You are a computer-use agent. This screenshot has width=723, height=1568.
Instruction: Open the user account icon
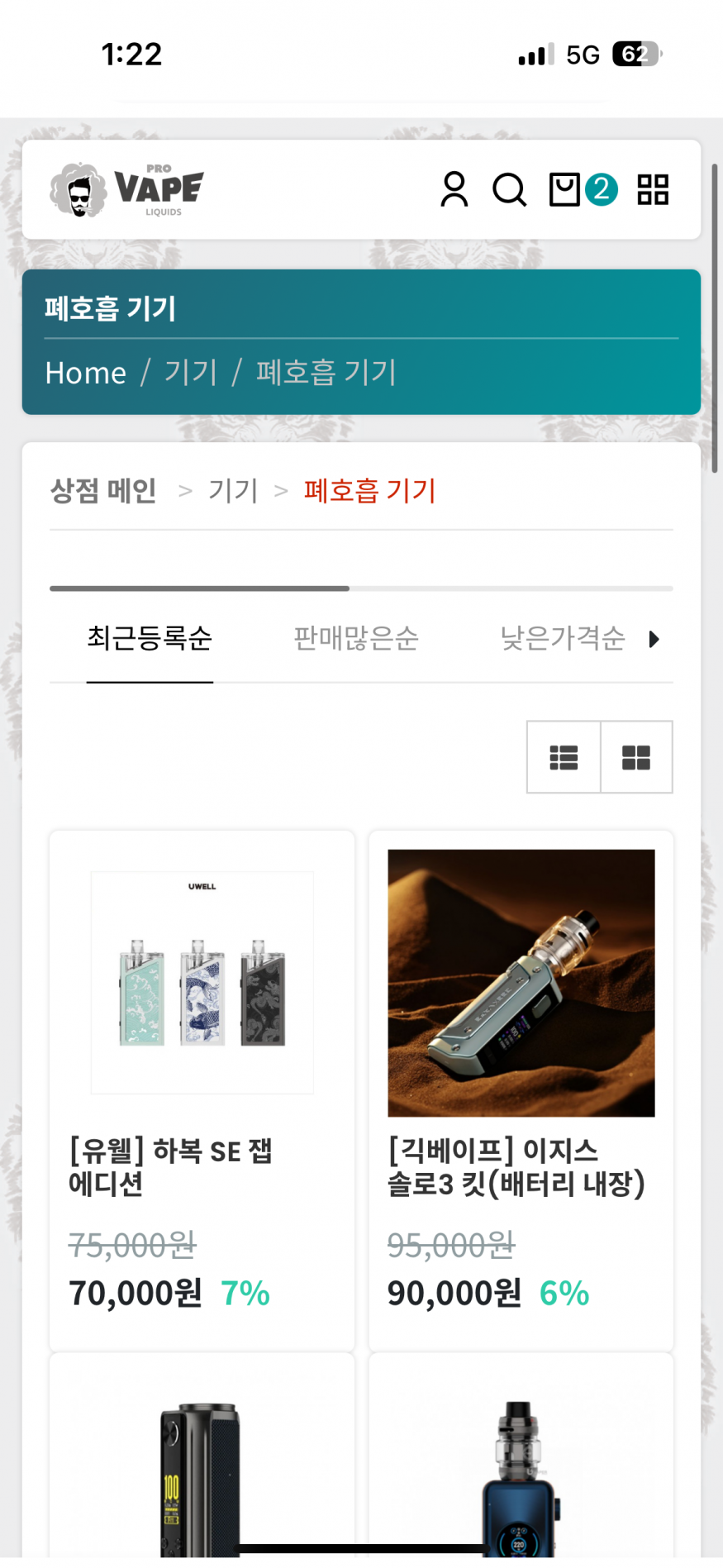(454, 189)
